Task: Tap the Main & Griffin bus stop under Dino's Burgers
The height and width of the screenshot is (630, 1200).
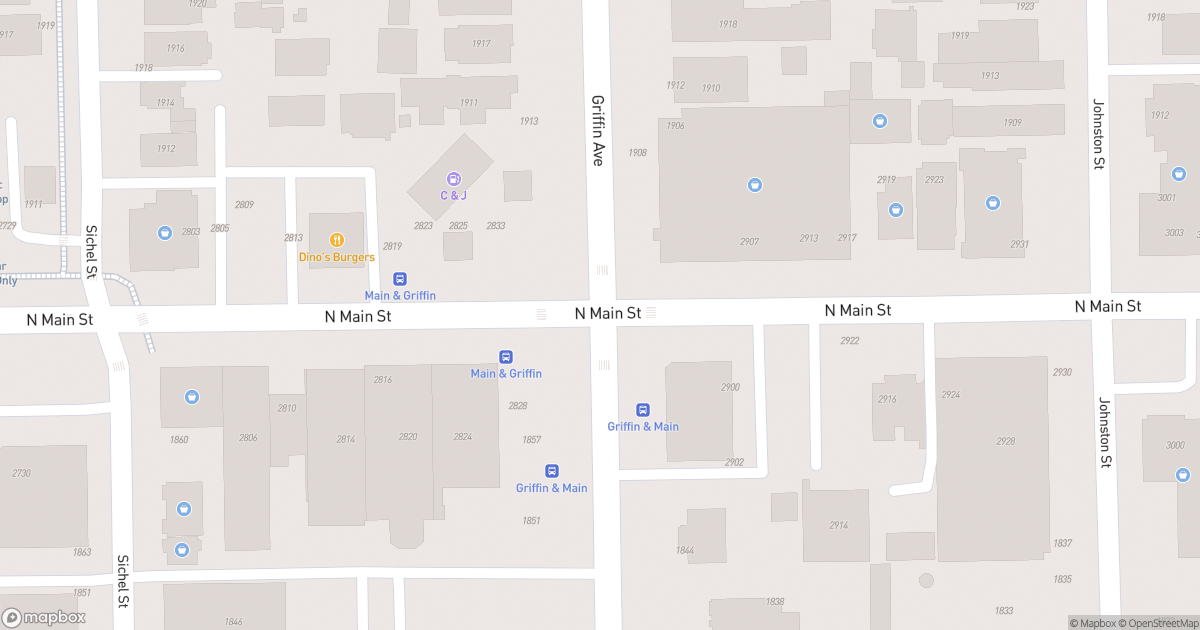Action: tap(400, 279)
